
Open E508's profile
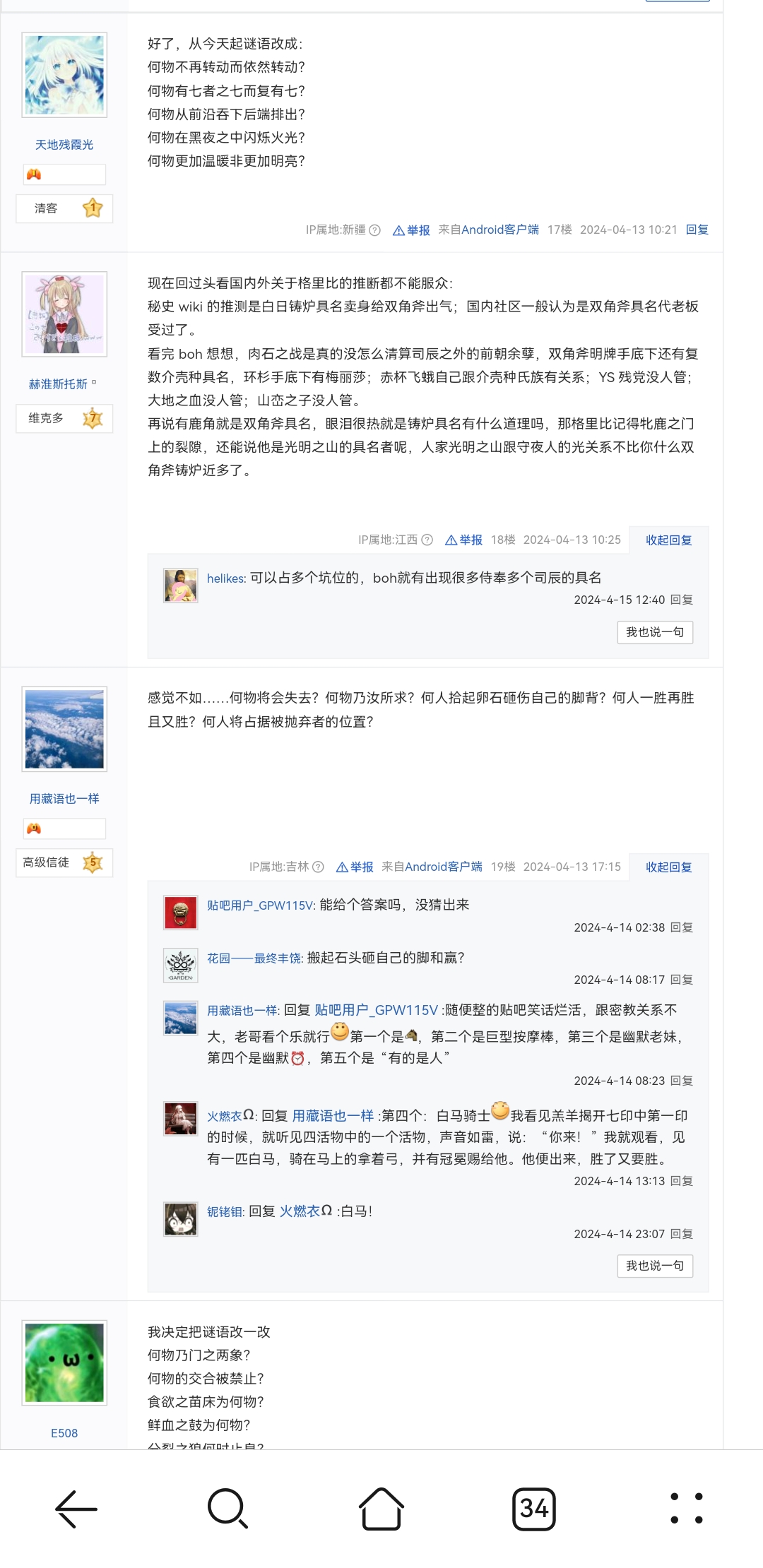pyautogui.click(x=64, y=1433)
